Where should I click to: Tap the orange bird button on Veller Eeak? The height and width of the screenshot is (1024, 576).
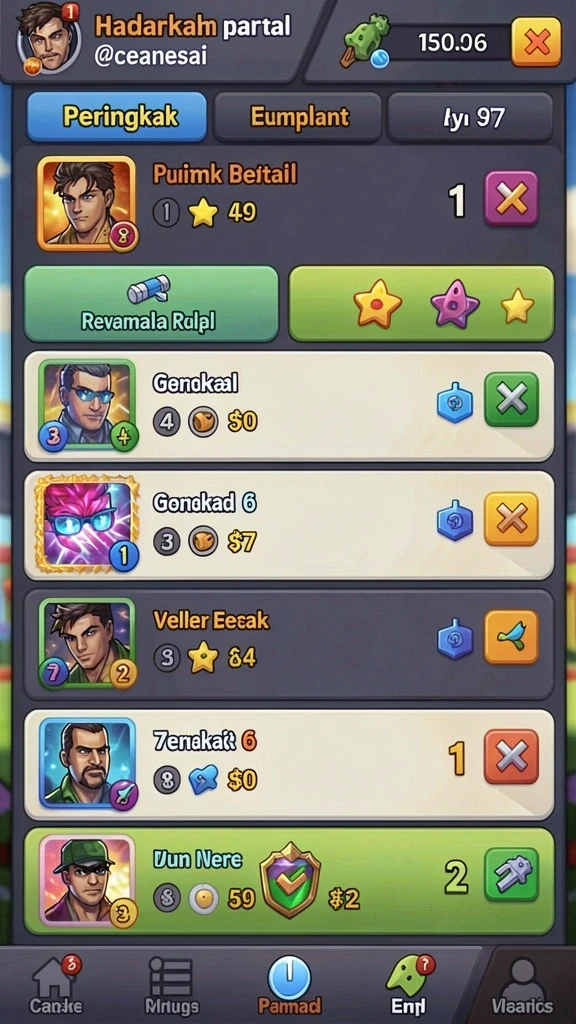click(x=511, y=637)
